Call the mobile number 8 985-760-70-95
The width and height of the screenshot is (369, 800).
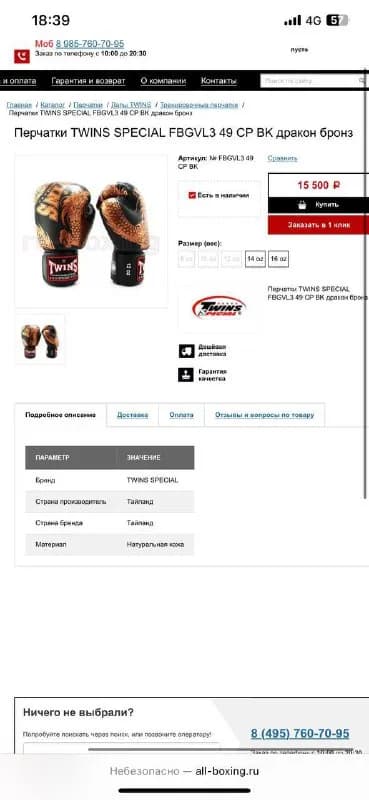coord(90,44)
